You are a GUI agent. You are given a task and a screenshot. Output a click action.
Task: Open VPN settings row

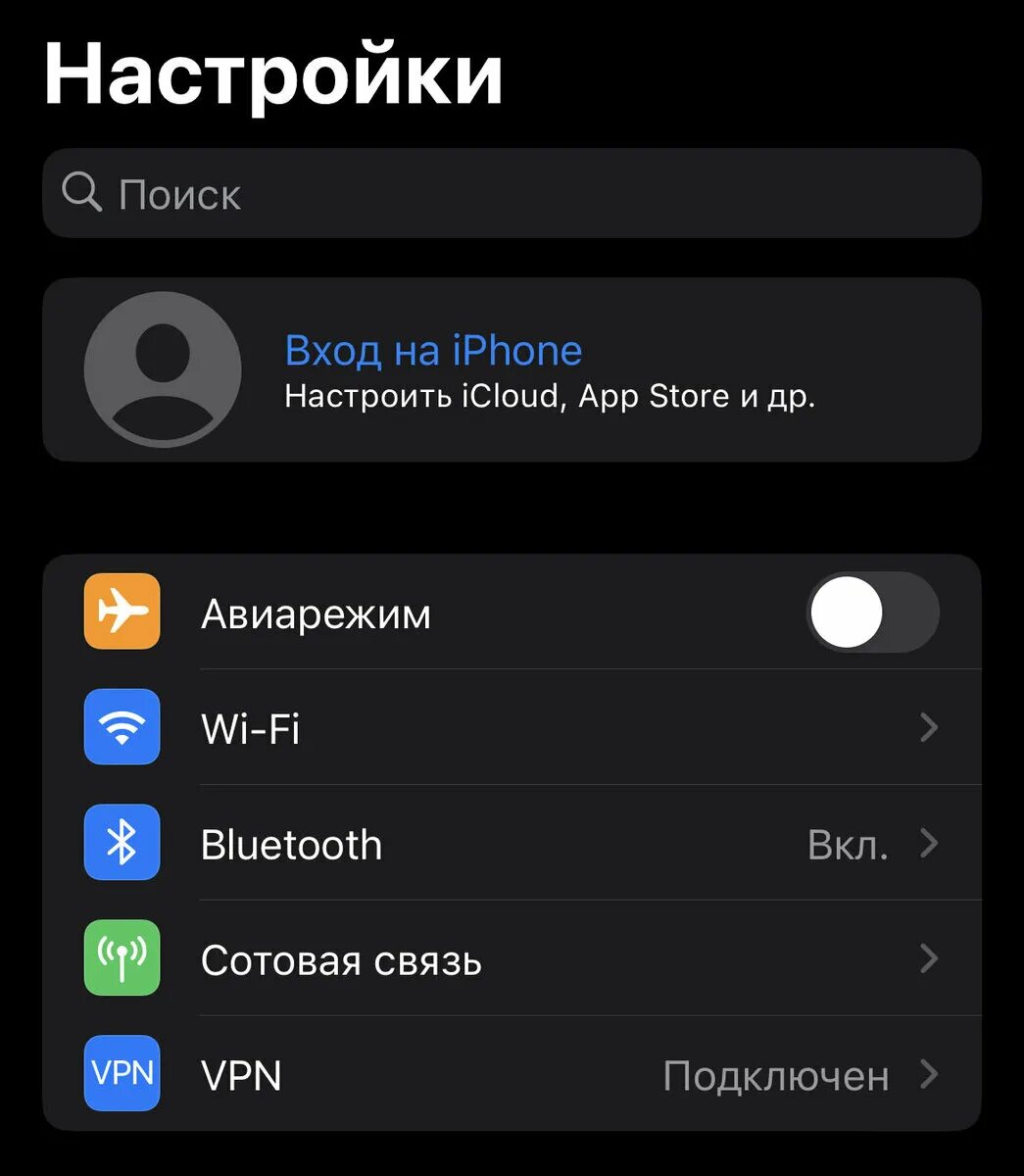(512, 1074)
